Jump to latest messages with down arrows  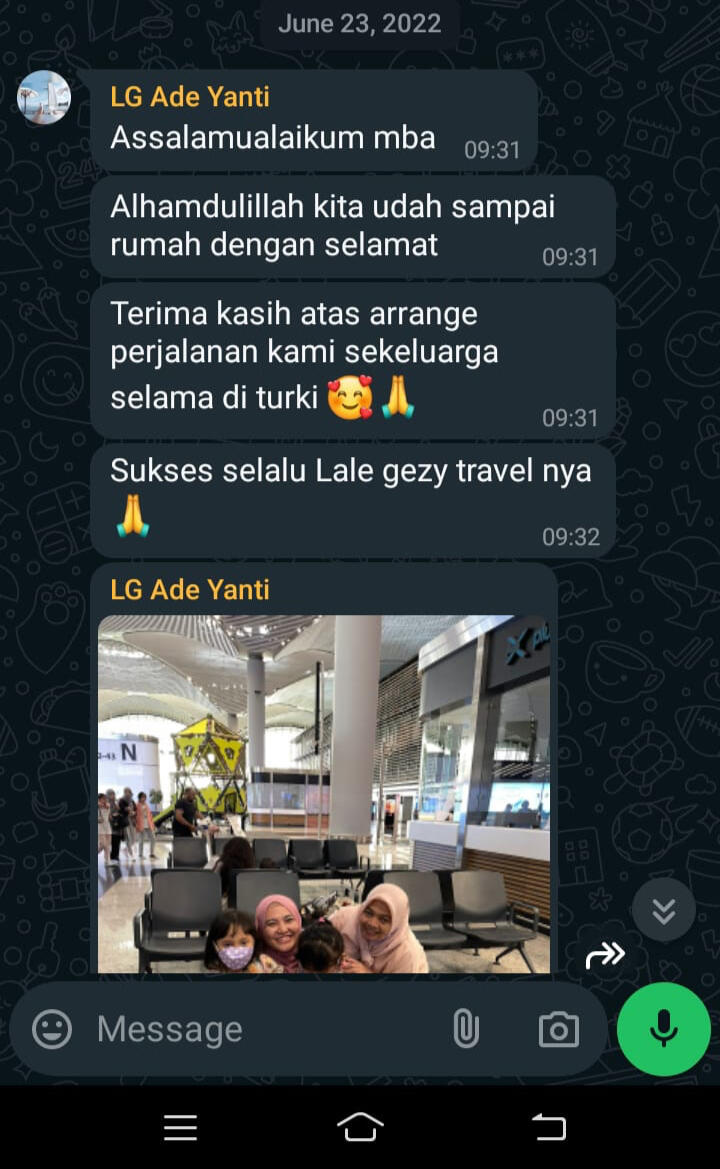click(664, 910)
